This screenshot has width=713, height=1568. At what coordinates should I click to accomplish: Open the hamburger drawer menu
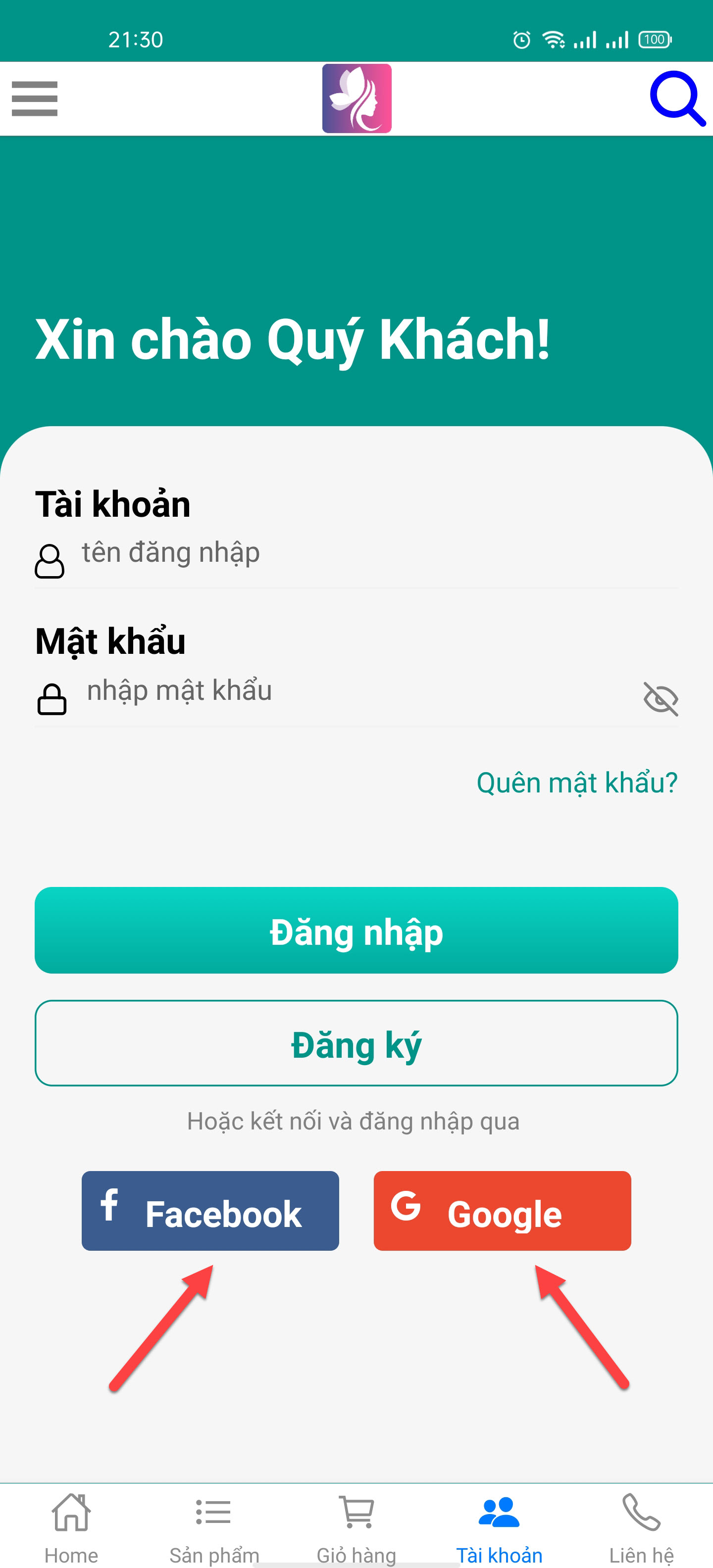pos(35,98)
